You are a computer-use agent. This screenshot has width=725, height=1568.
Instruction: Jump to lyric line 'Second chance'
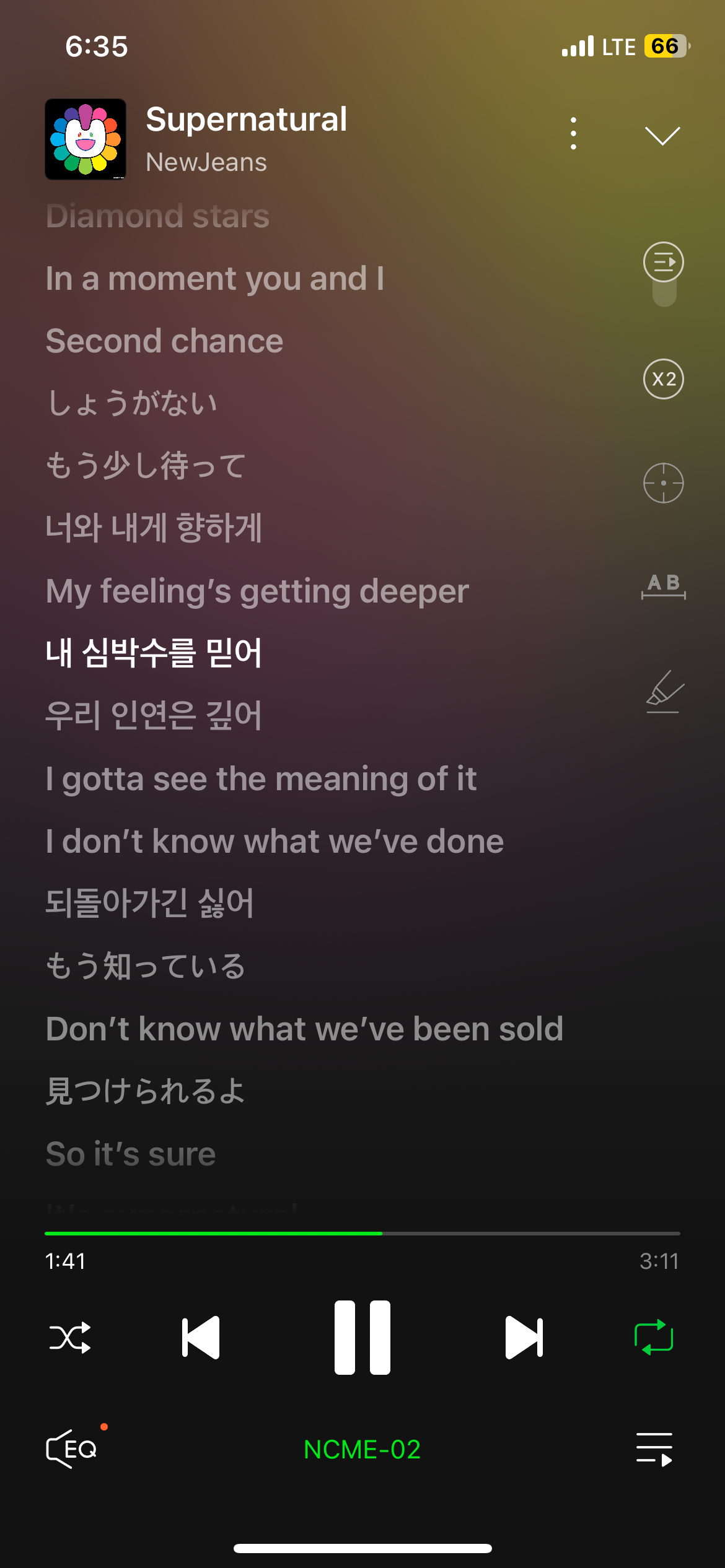pos(165,341)
